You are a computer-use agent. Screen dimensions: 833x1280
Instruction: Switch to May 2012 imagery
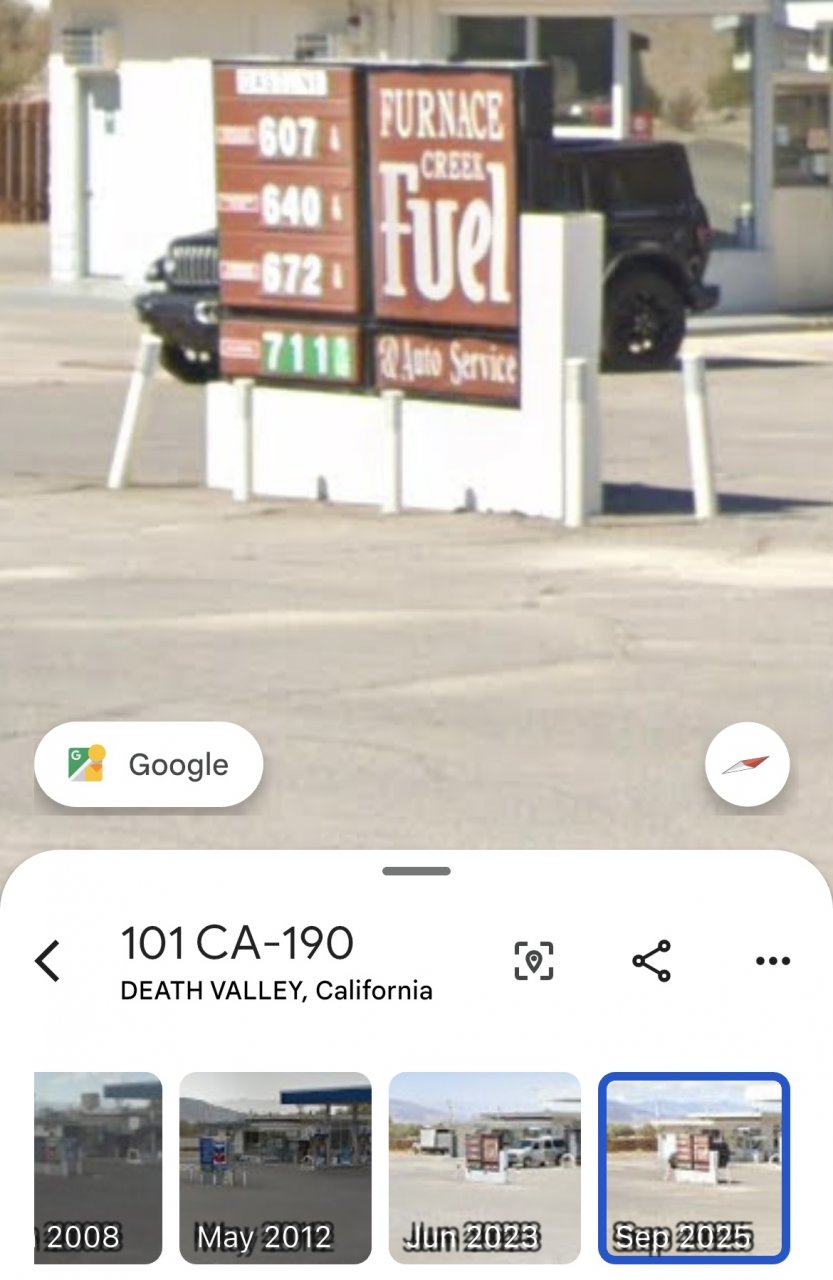tap(275, 1167)
